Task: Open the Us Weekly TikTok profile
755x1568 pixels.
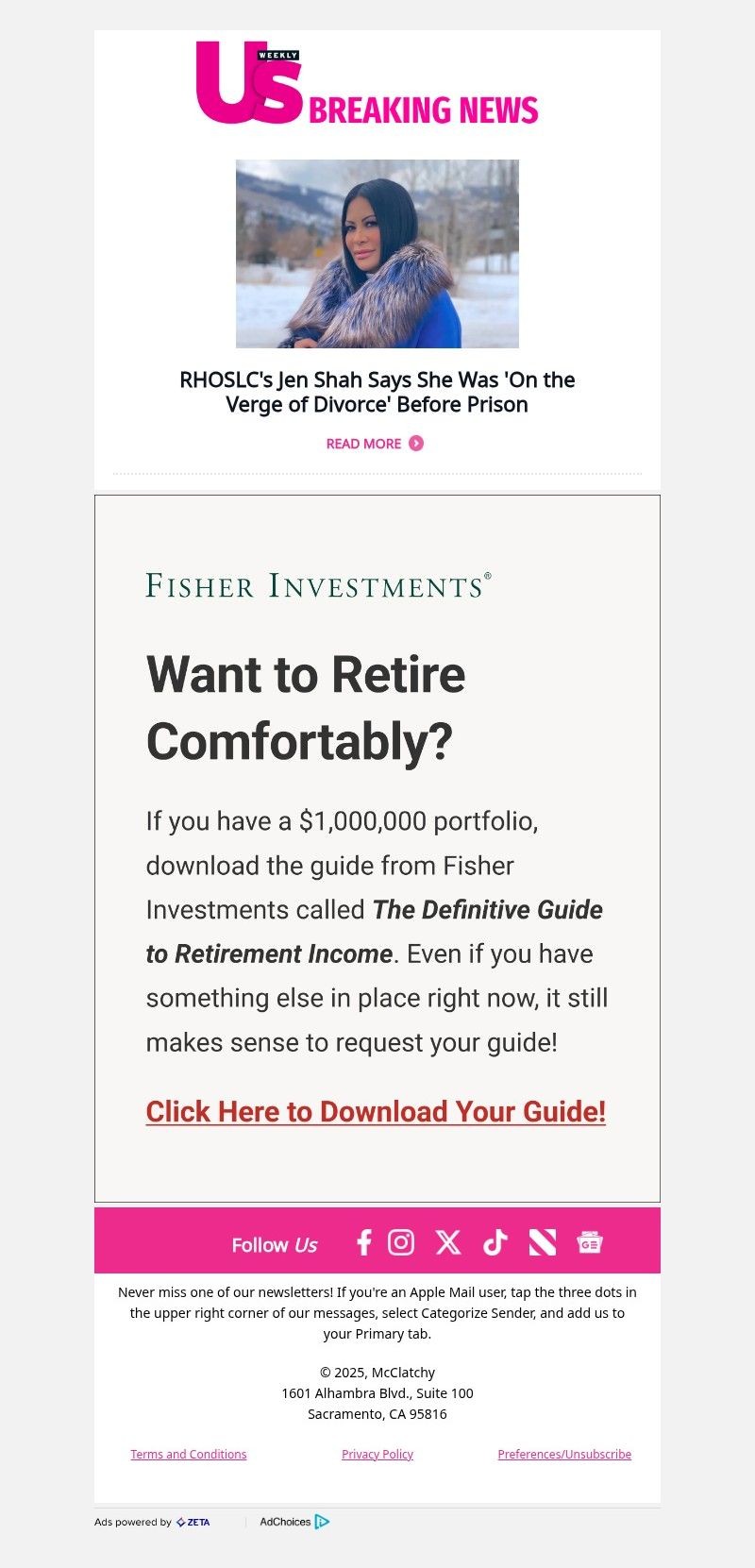Action: (495, 1242)
